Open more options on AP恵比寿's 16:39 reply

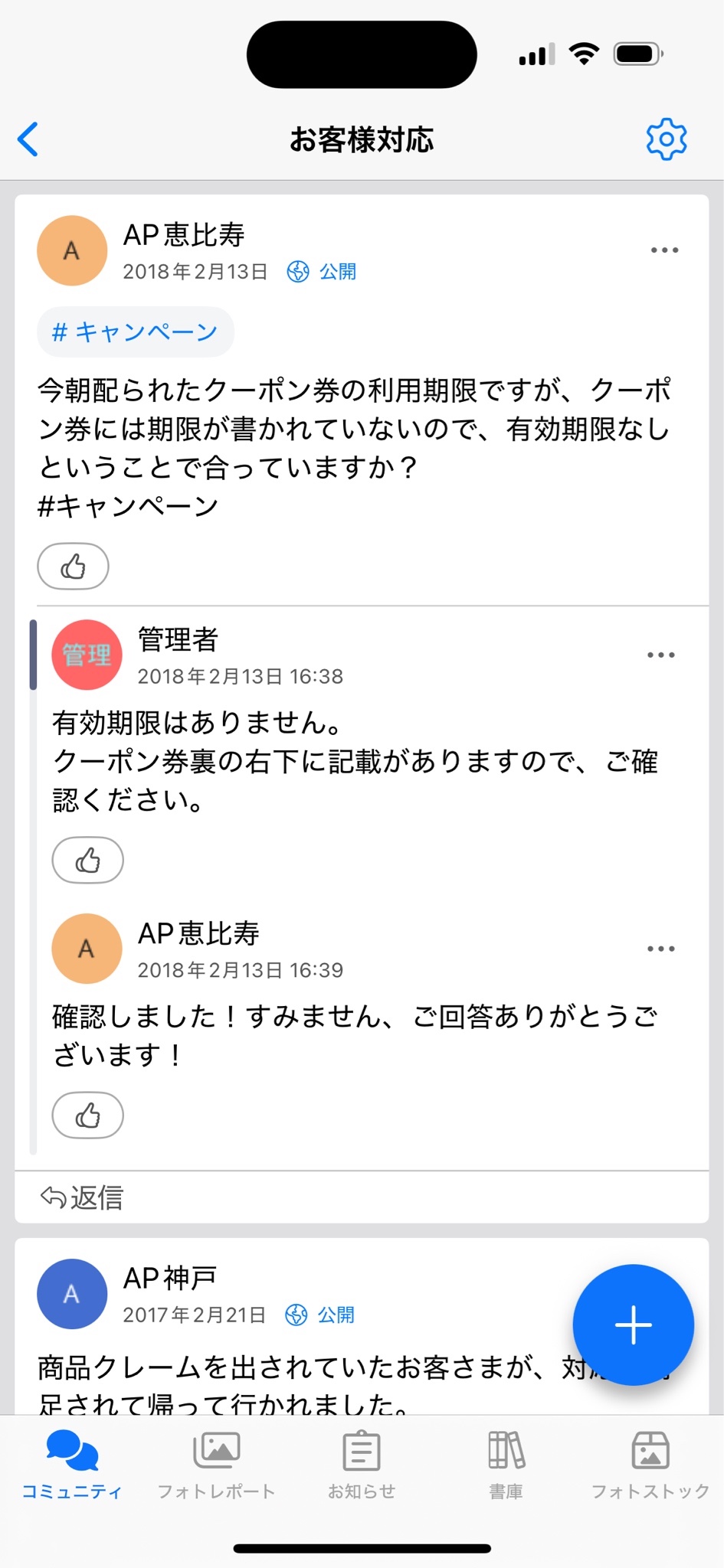click(x=660, y=949)
